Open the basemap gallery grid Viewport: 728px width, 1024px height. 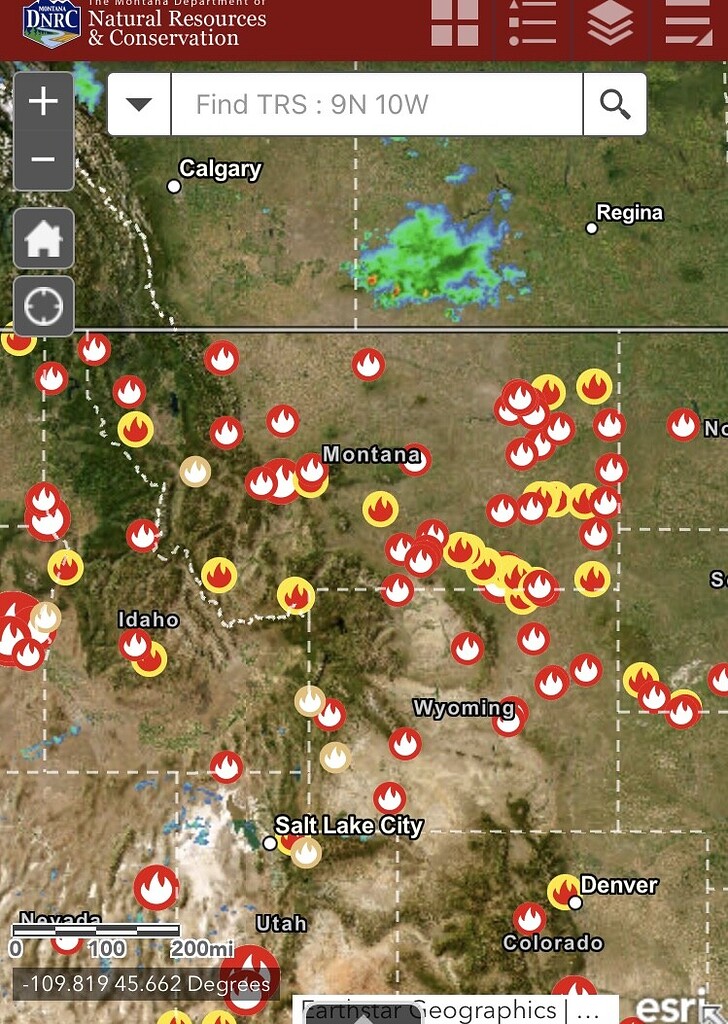(x=455, y=24)
